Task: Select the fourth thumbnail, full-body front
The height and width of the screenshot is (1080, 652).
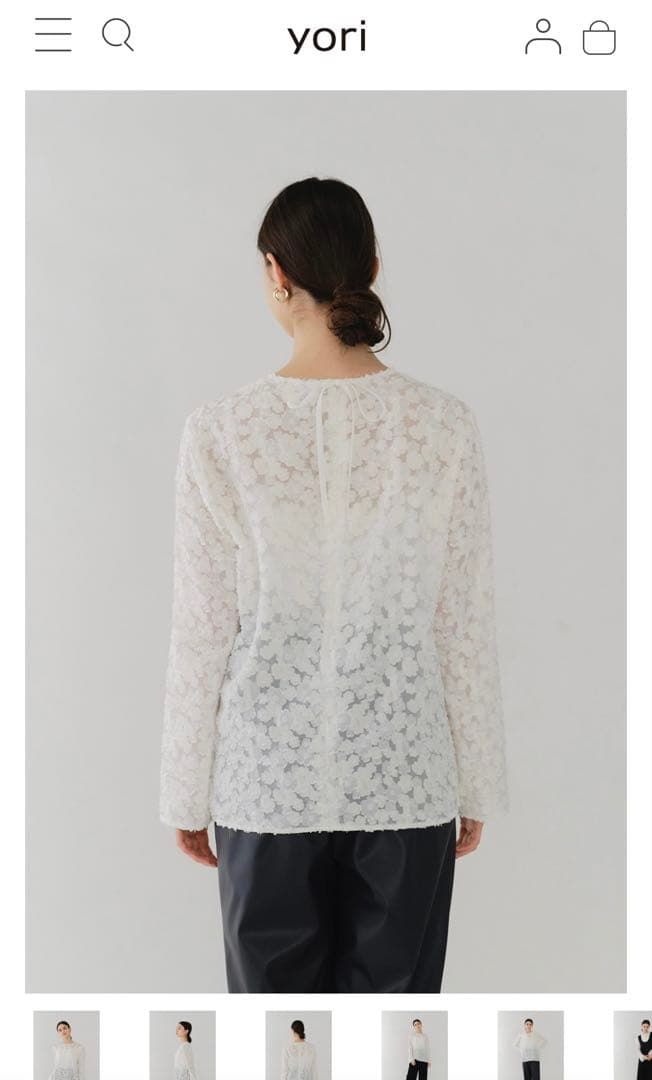Action: pos(414,1045)
